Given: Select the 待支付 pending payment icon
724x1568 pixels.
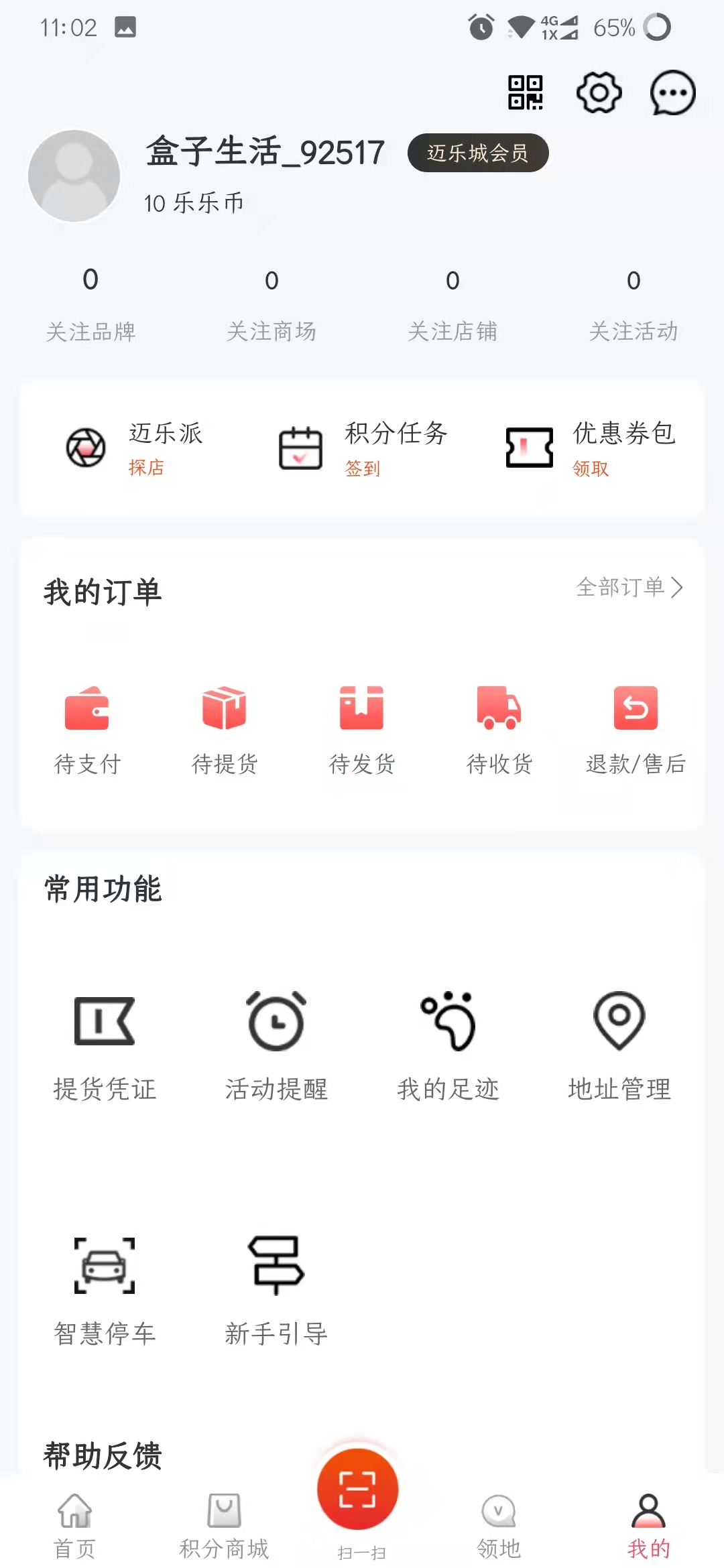Looking at the screenshot, I should coord(88,710).
